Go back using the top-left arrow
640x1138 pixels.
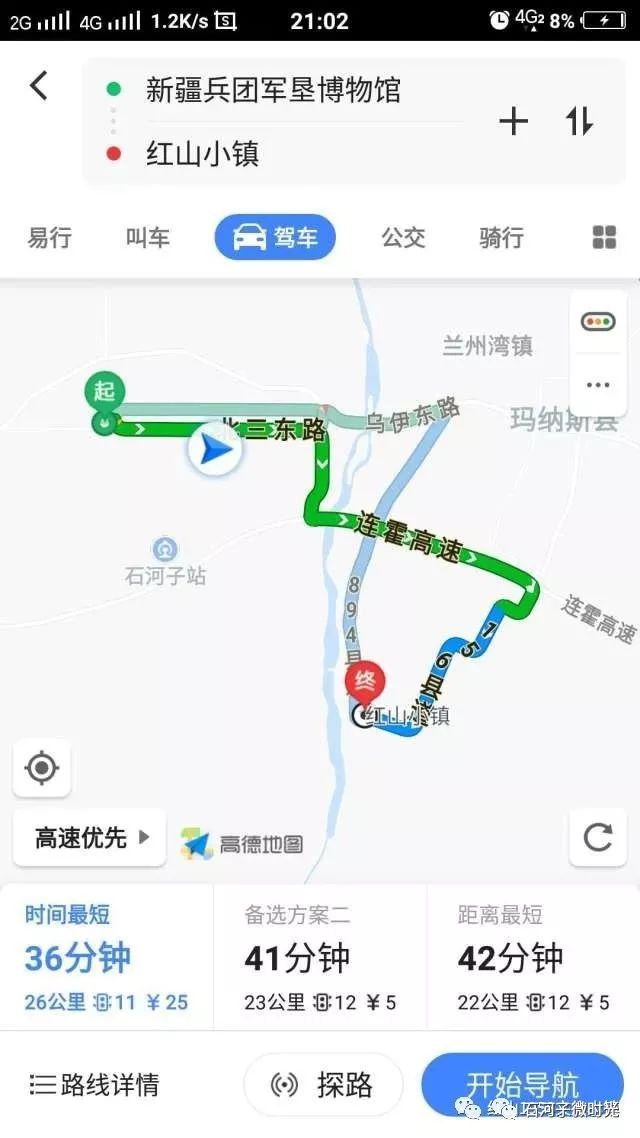[38, 86]
